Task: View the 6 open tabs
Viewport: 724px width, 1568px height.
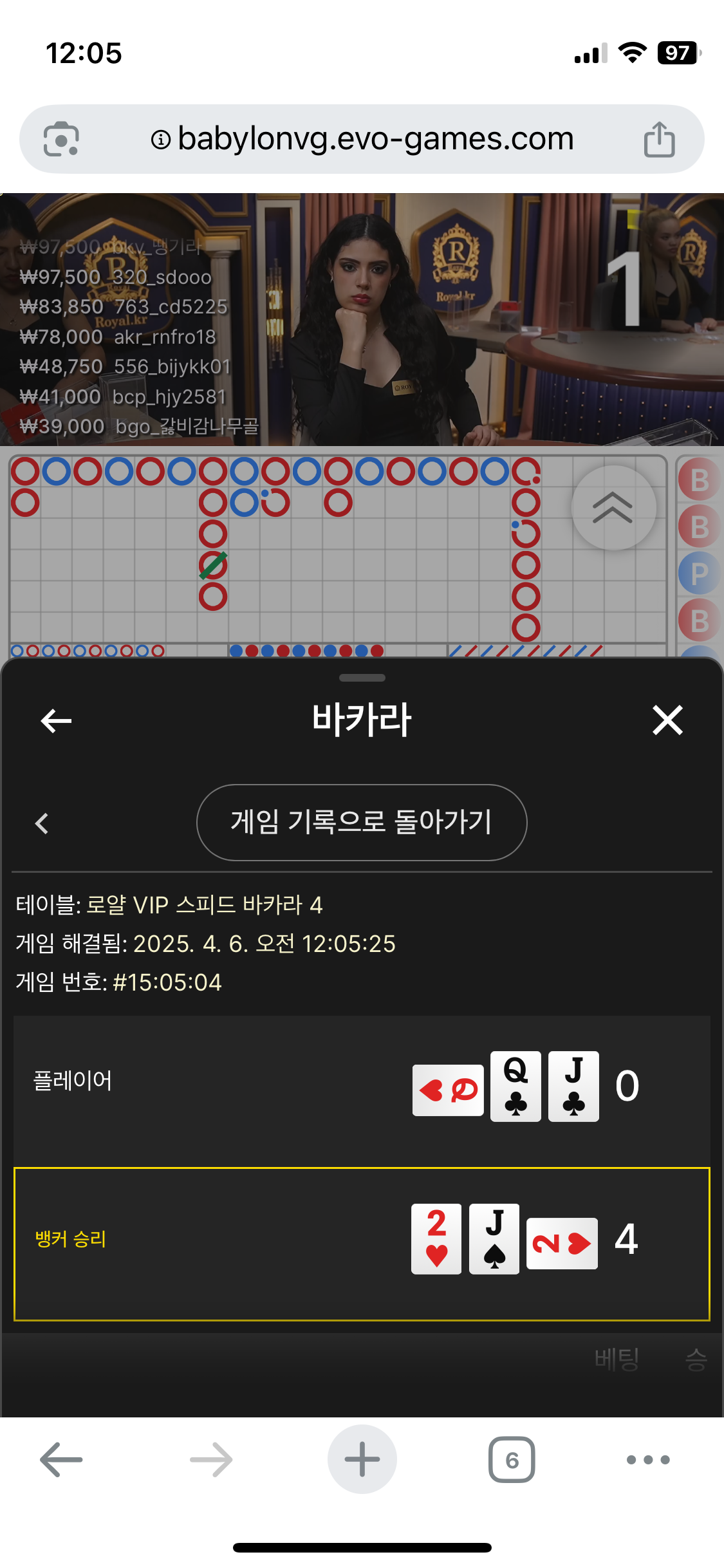Action: [512, 1459]
